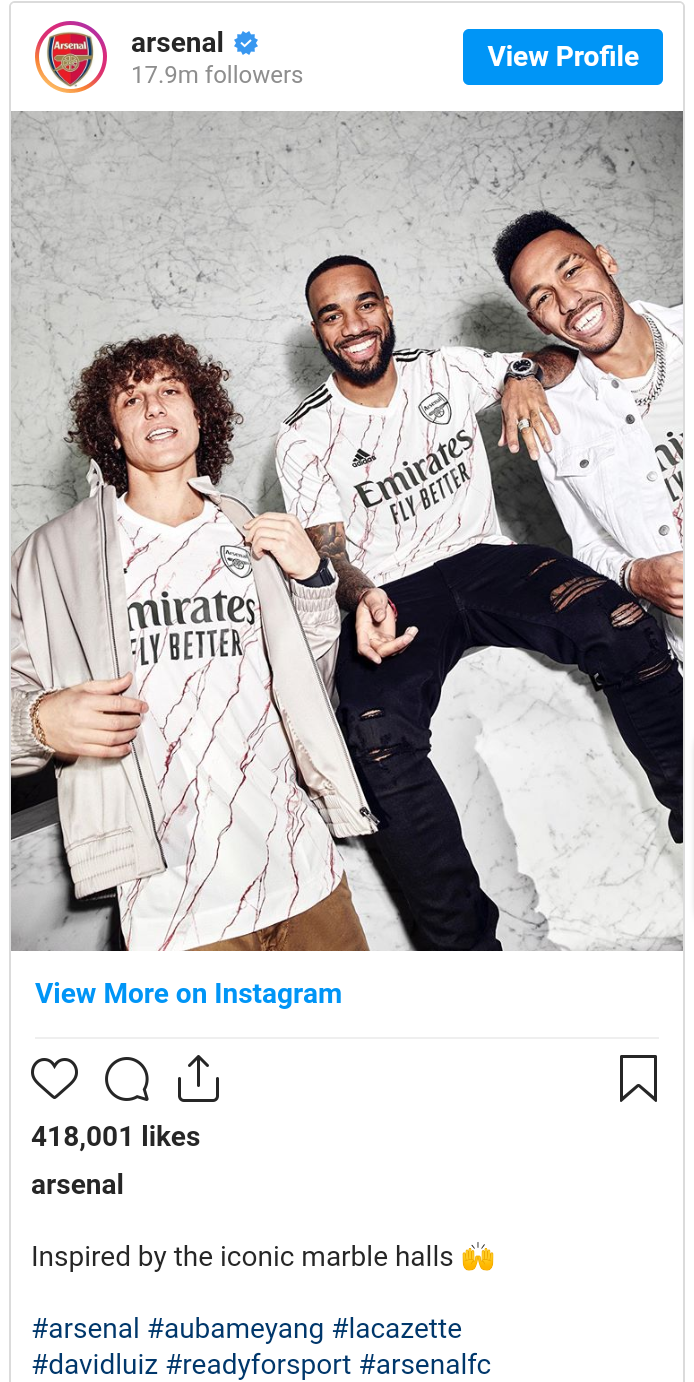Viewport: 694px width, 1382px height.
Task: Open the Arsenal profile avatar
Action: point(71,57)
